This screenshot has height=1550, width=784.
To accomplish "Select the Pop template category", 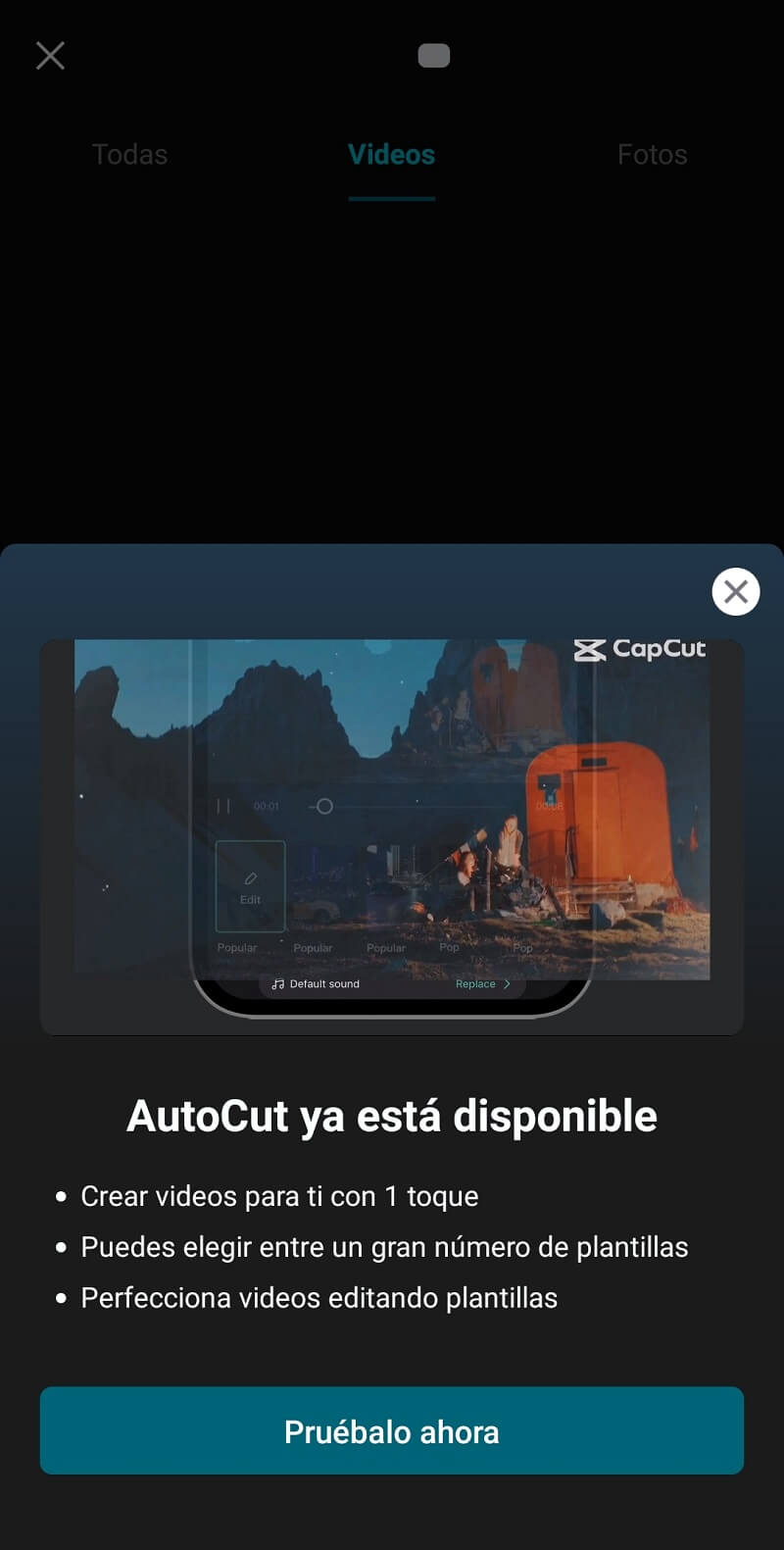I will (x=449, y=948).
